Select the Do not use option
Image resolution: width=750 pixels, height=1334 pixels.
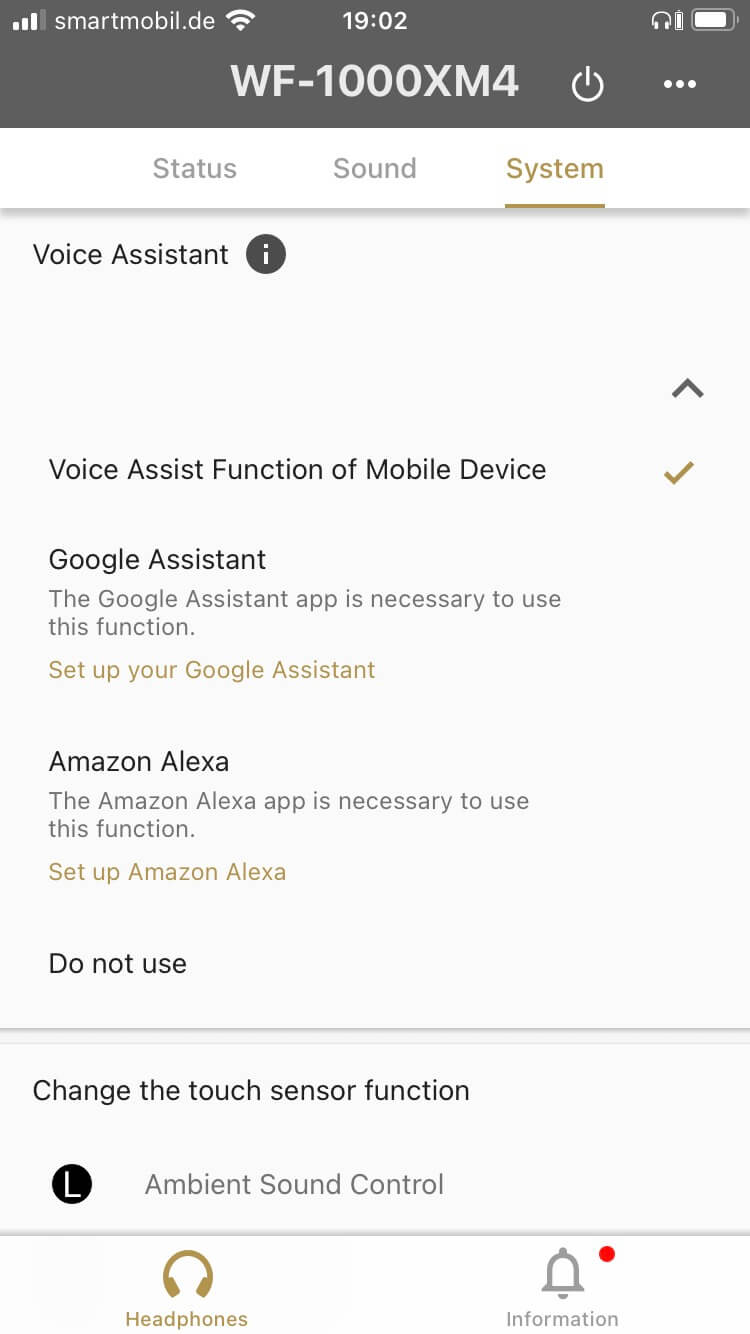[x=118, y=964]
